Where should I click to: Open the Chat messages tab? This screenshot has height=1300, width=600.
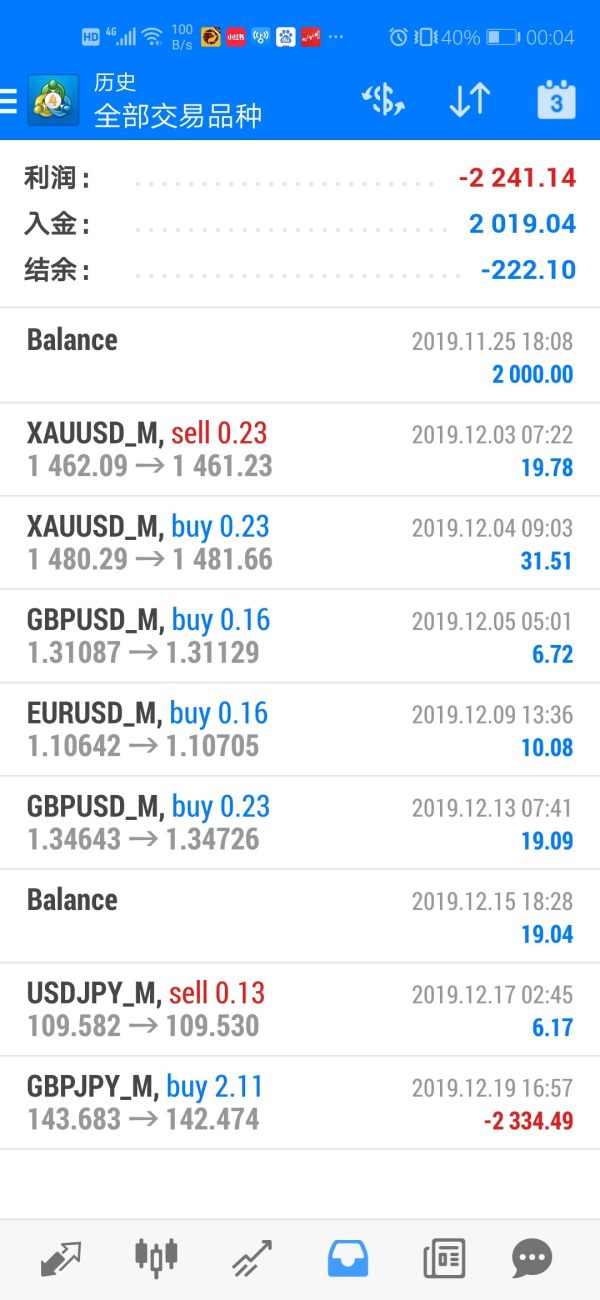click(532, 1258)
